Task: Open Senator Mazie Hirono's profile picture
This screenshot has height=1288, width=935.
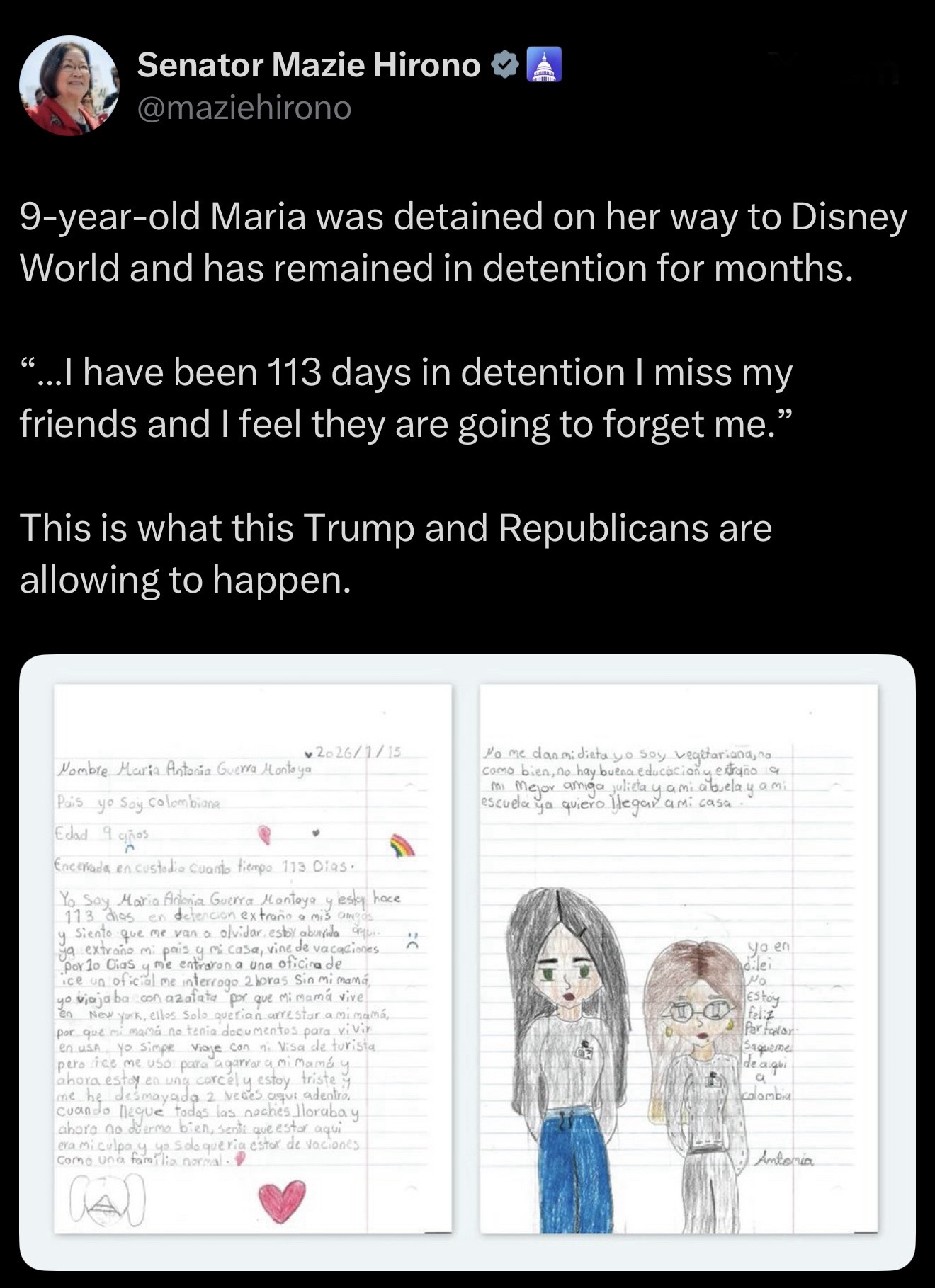Action: [x=69, y=86]
